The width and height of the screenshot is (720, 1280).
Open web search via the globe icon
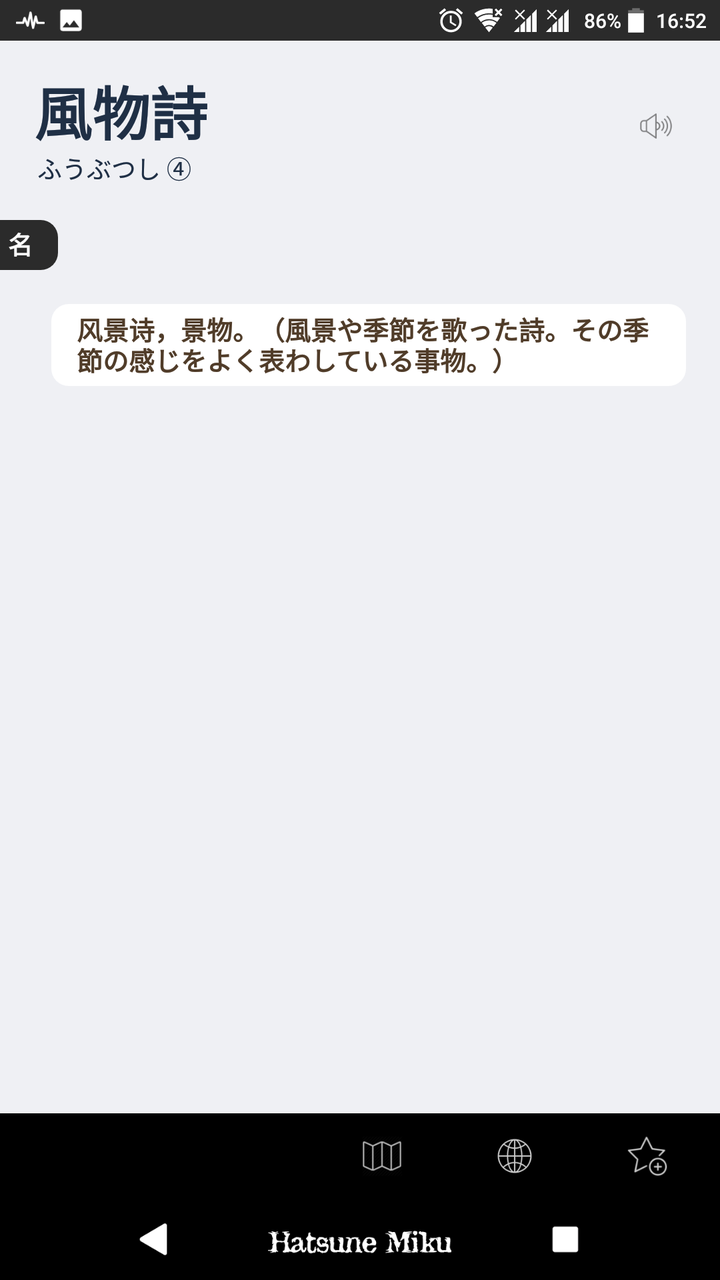point(514,1157)
